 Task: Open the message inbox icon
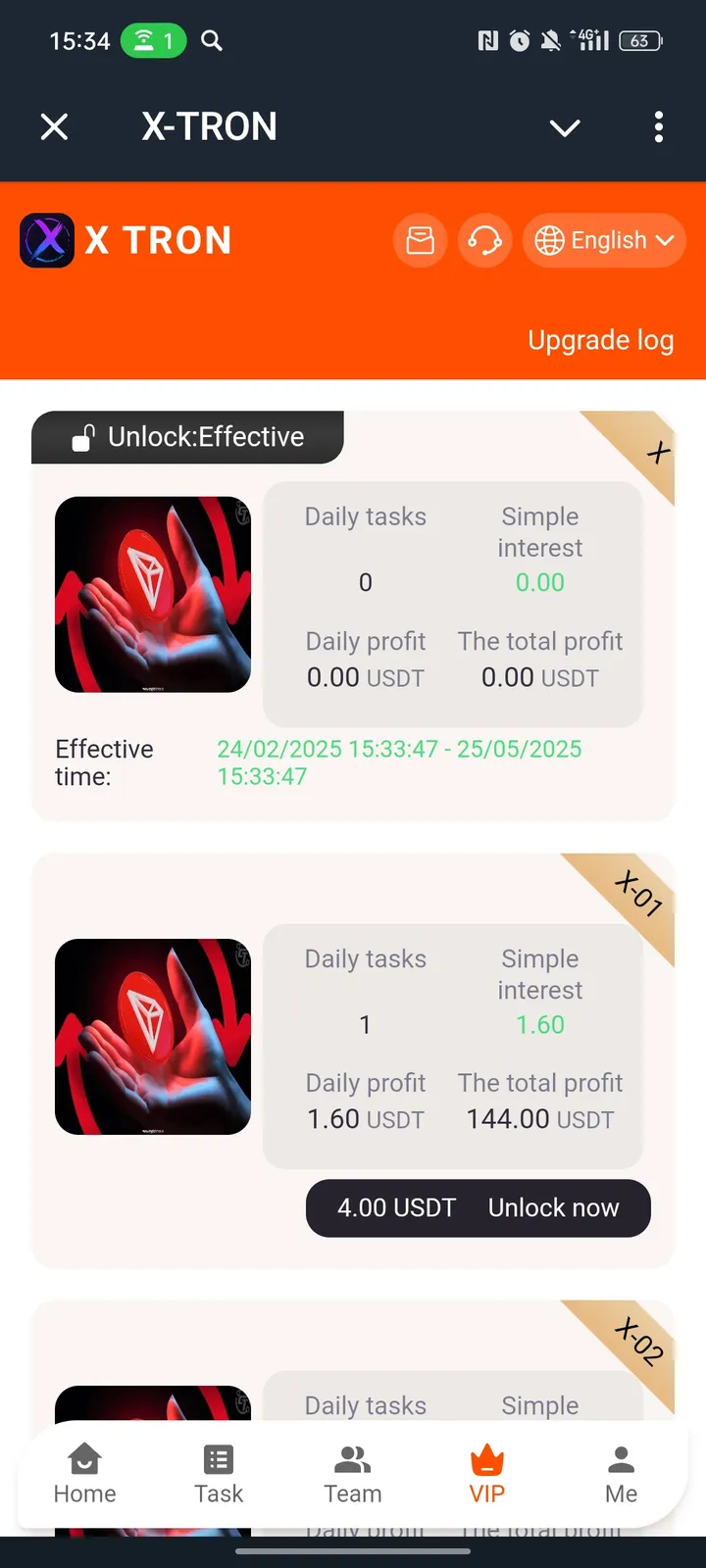[x=421, y=240]
